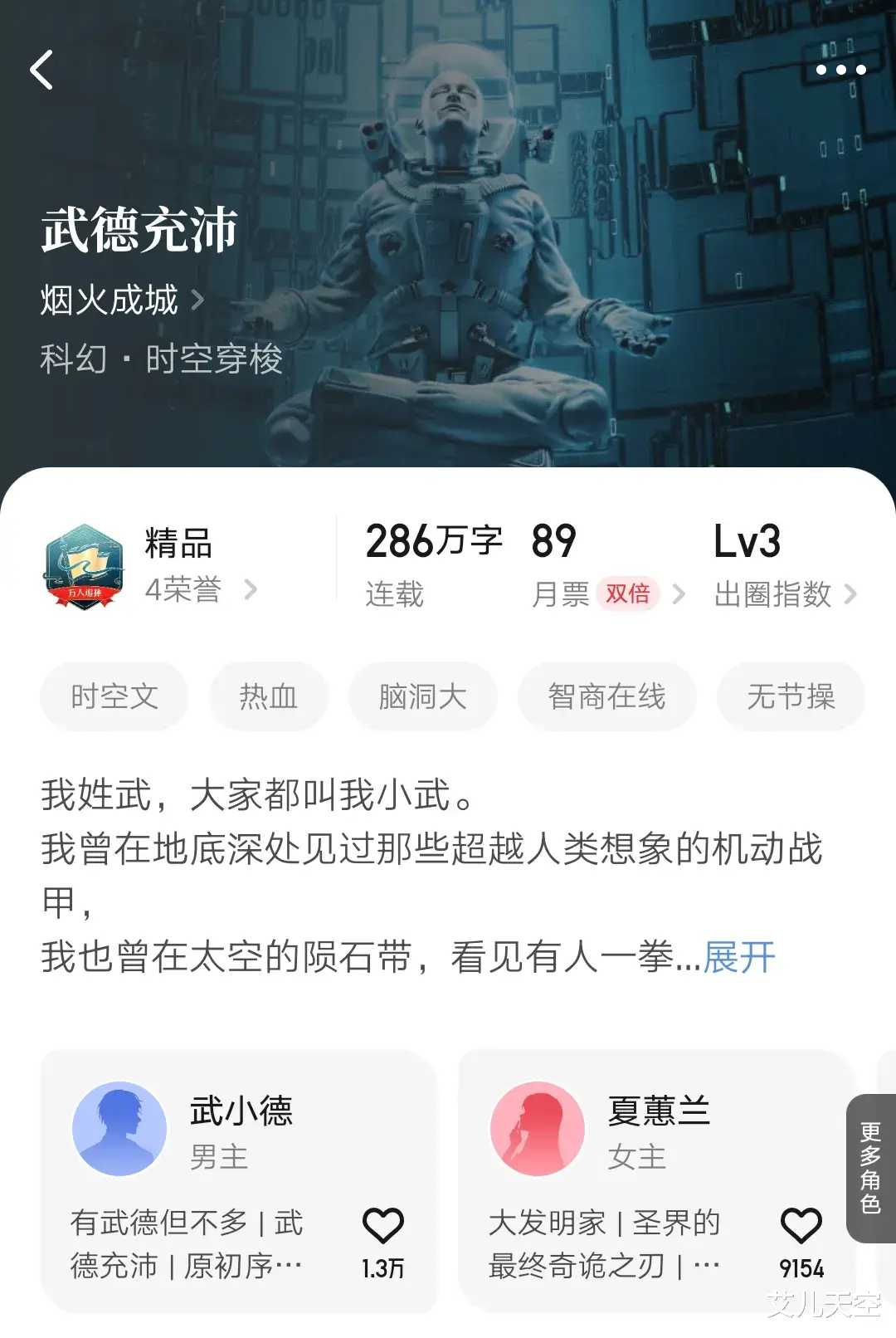The height and width of the screenshot is (1338, 896).
Task: Select the 无节操 tag chip
Action: pos(791,696)
